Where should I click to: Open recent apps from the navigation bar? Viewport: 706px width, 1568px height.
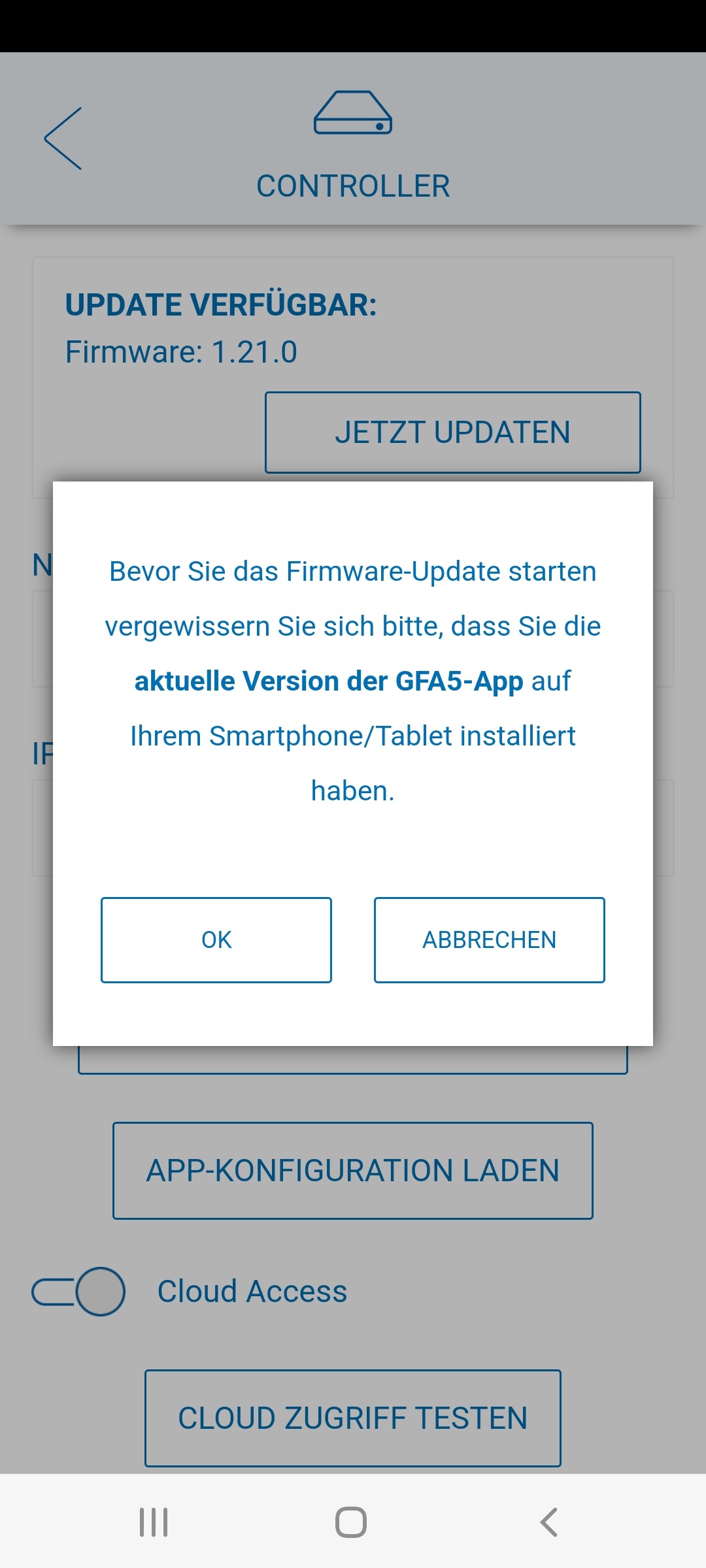coord(154,1522)
